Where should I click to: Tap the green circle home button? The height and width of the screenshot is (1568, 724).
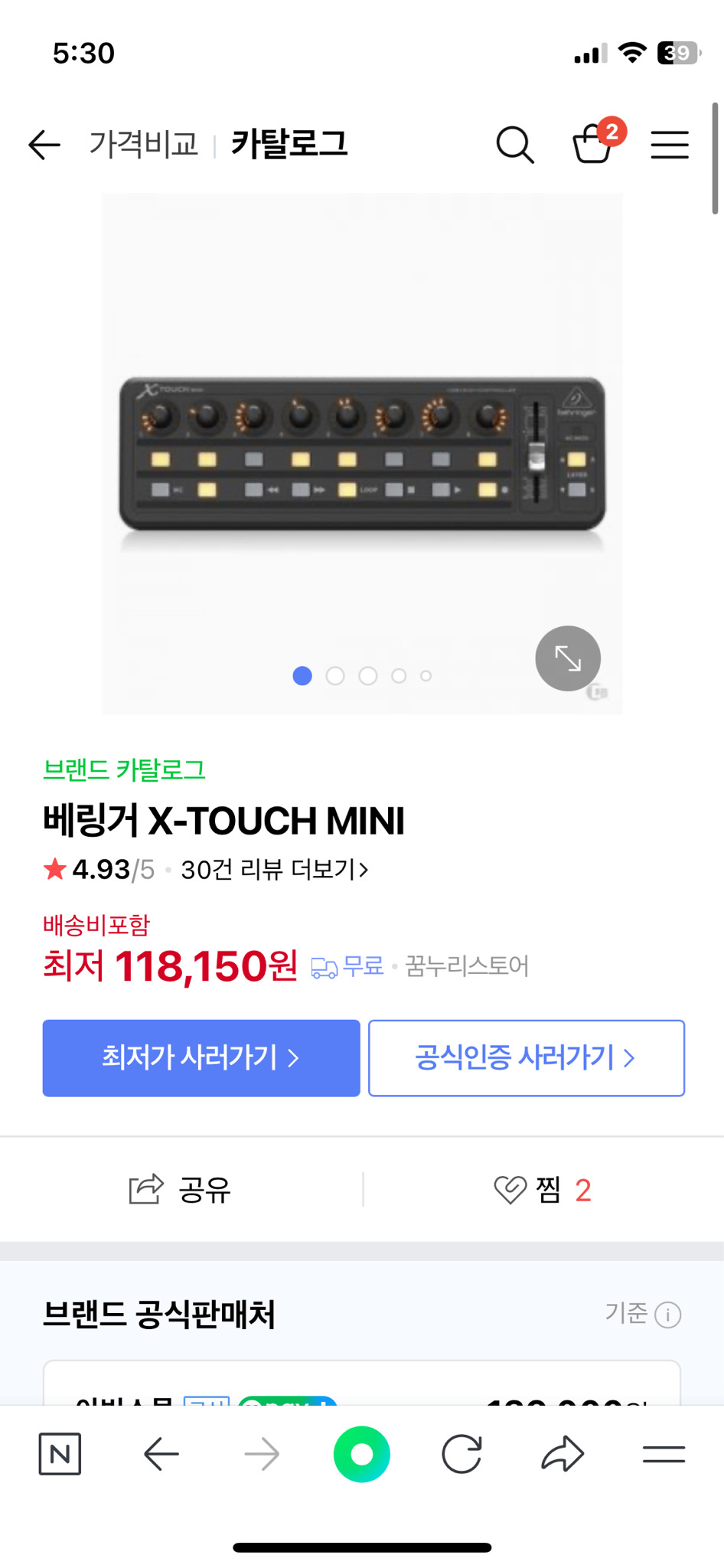pos(361,1454)
